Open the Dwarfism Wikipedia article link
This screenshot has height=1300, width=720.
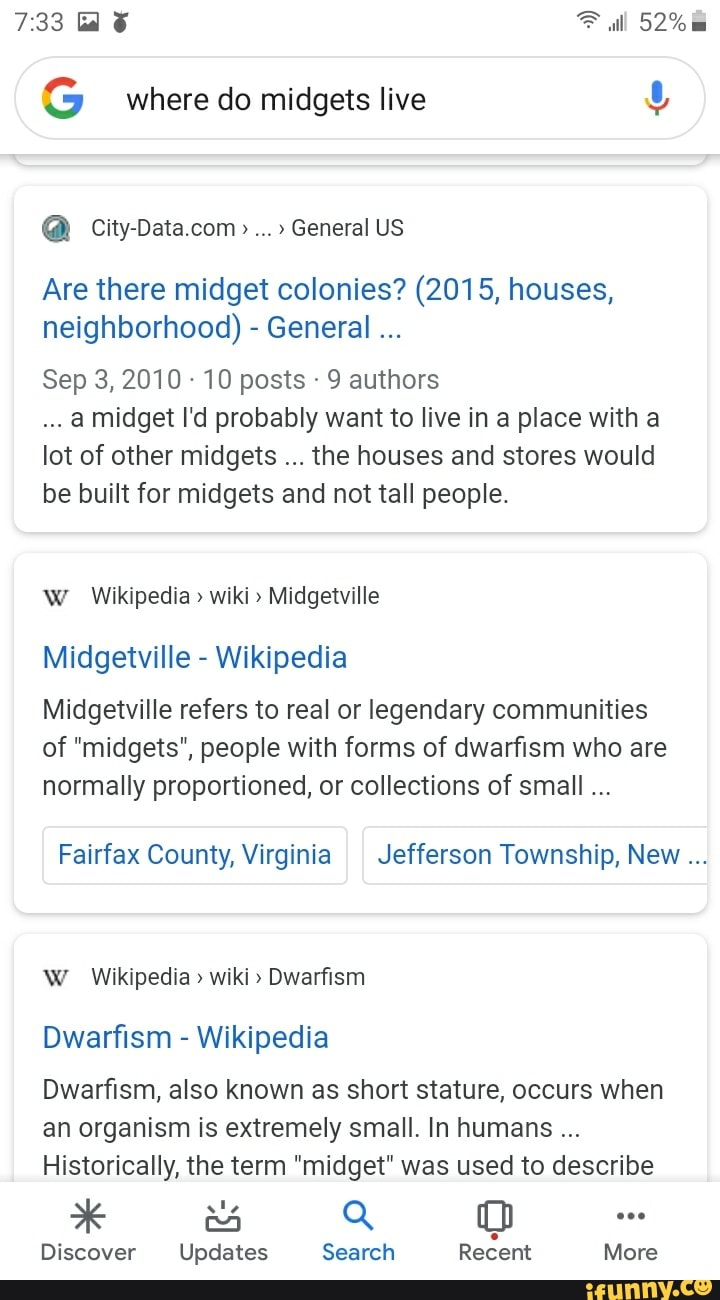click(x=185, y=1037)
